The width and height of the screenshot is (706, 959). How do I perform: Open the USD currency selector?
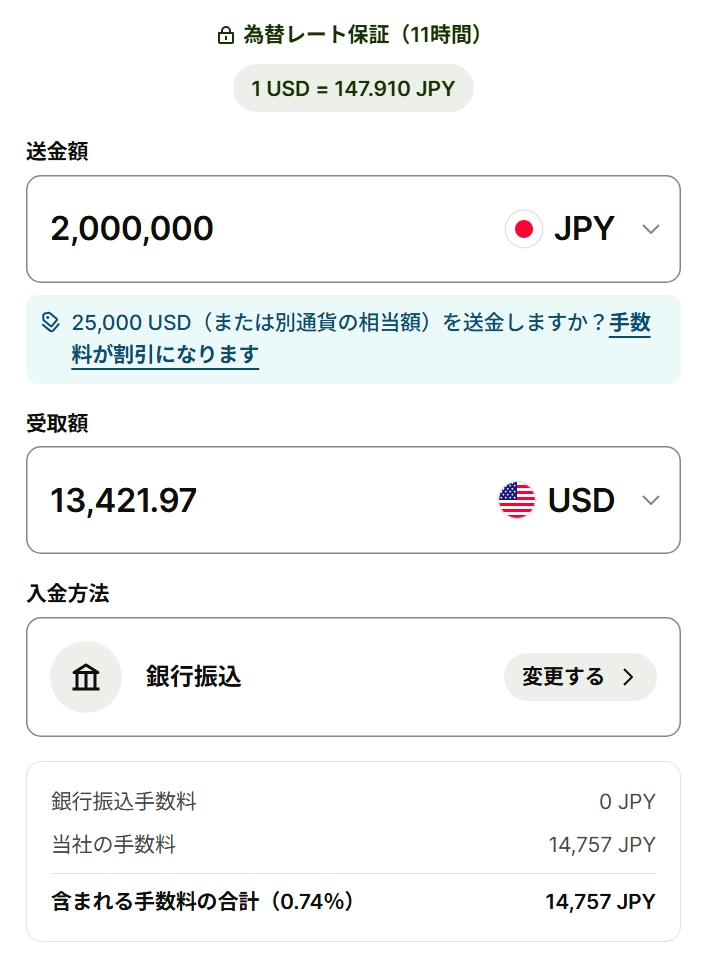click(x=579, y=500)
